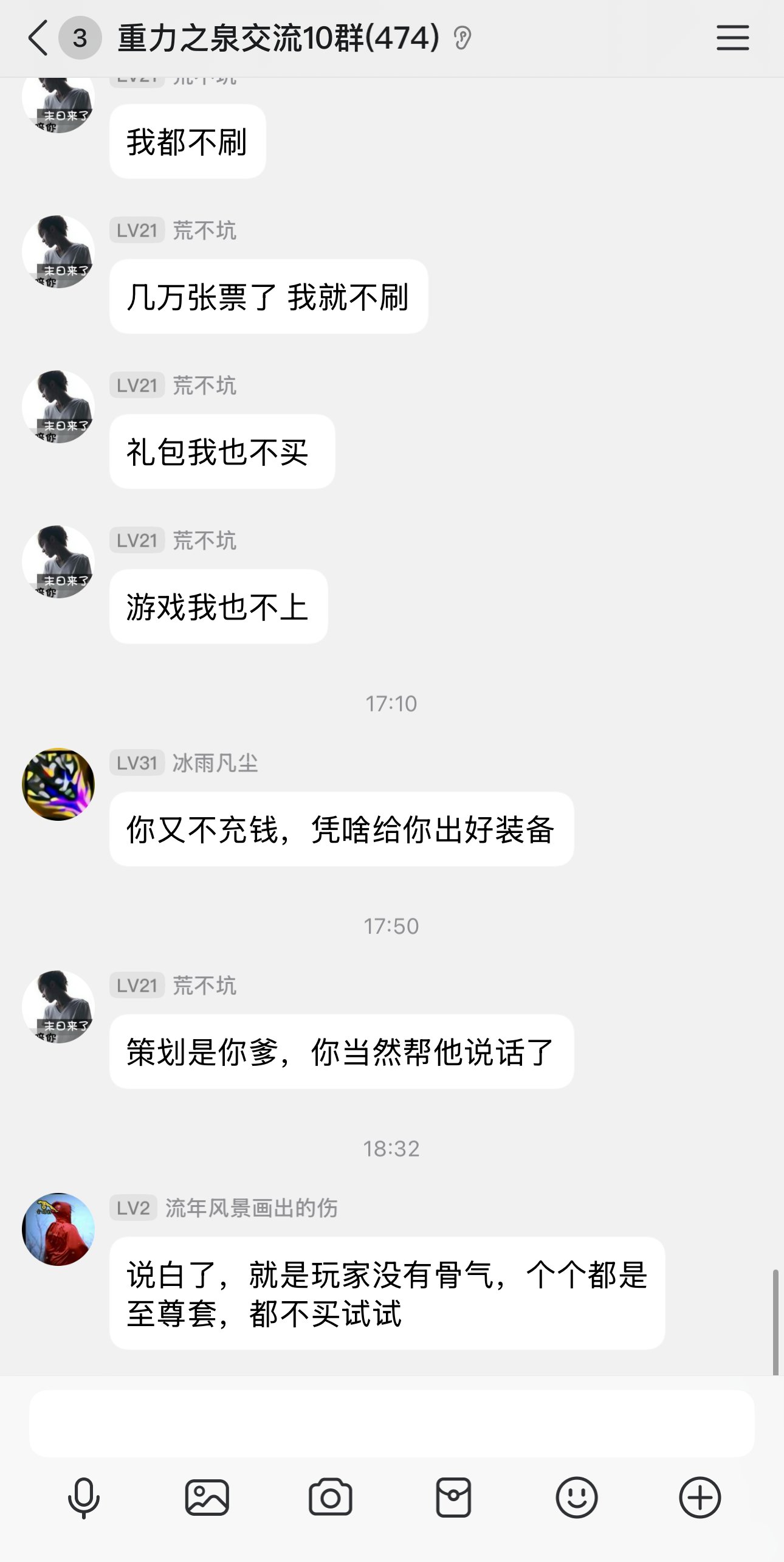
Task: Go back to the chat list
Action: pos(38,38)
